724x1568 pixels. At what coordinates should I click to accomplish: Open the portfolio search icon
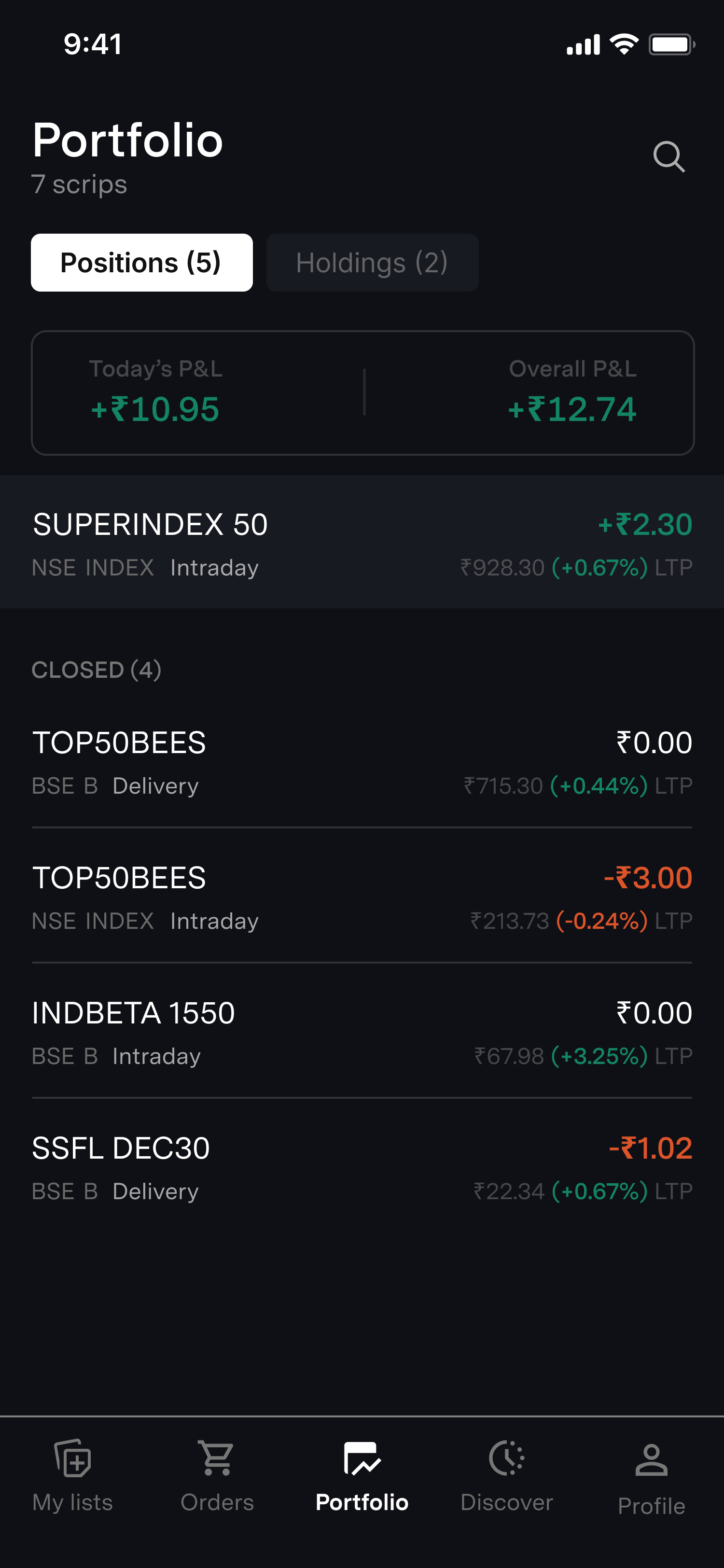668,157
